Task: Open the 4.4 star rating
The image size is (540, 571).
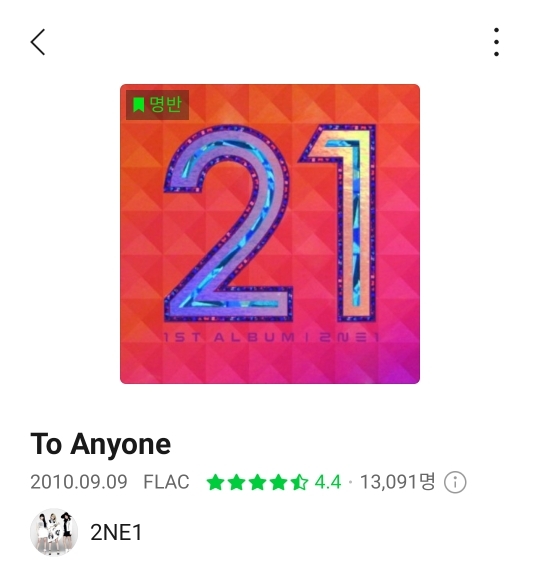Action: 274,482
